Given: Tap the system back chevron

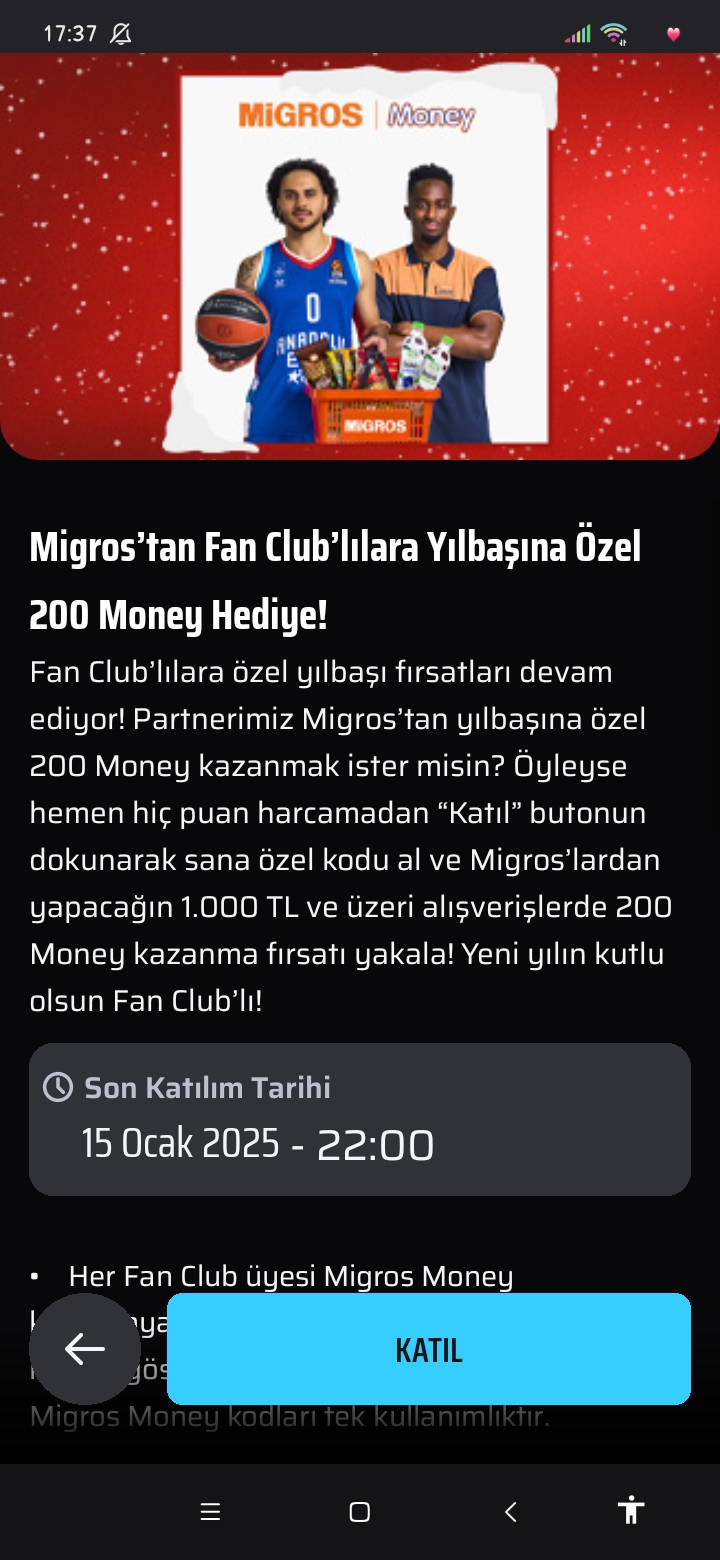Looking at the screenshot, I should pyautogui.click(x=510, y=1512).
